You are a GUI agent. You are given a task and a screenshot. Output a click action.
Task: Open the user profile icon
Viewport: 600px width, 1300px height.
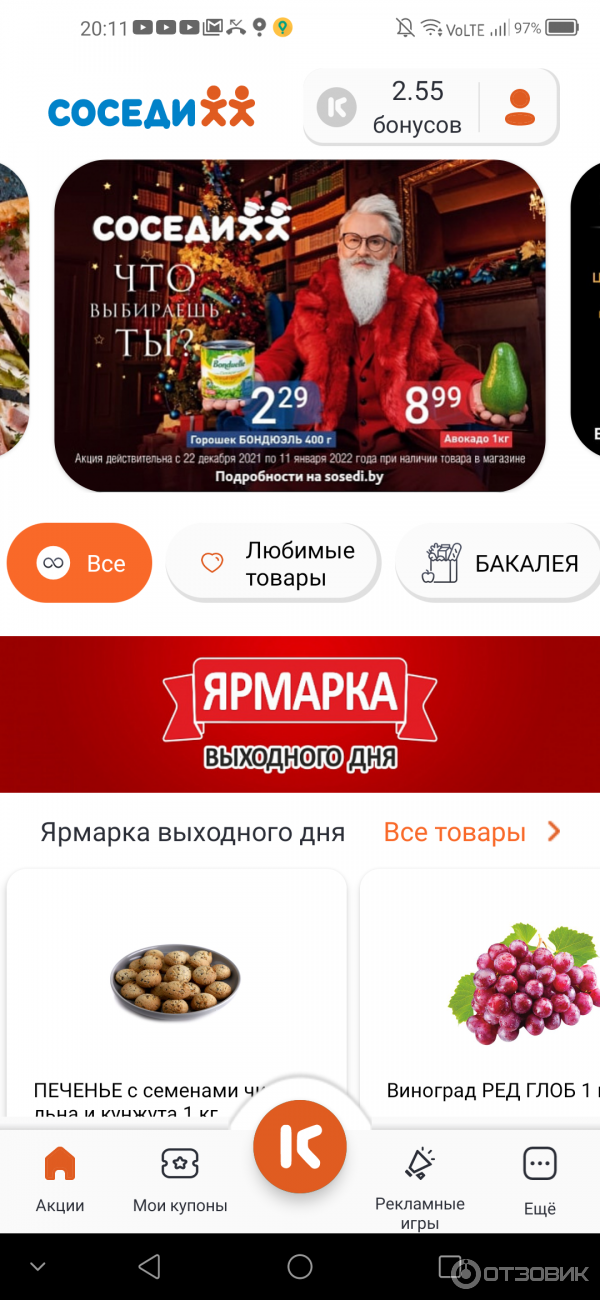[519, 107]
